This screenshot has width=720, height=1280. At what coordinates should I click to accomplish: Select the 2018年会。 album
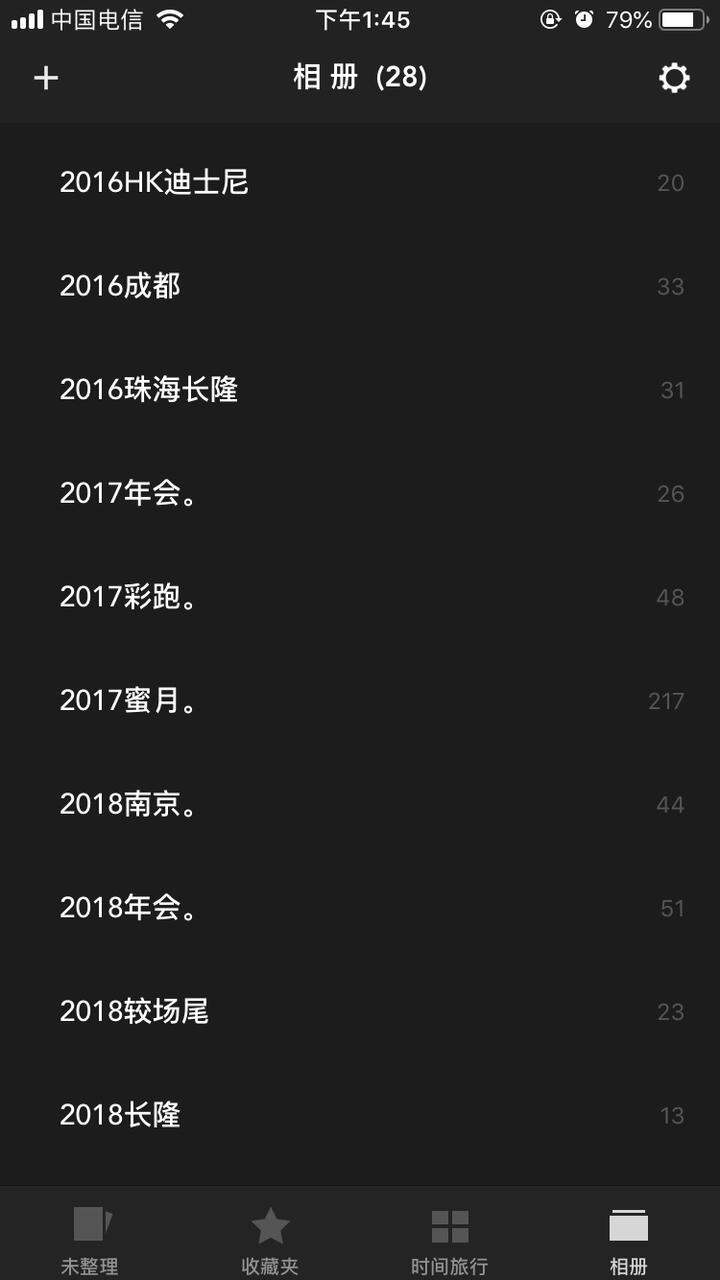360,908
